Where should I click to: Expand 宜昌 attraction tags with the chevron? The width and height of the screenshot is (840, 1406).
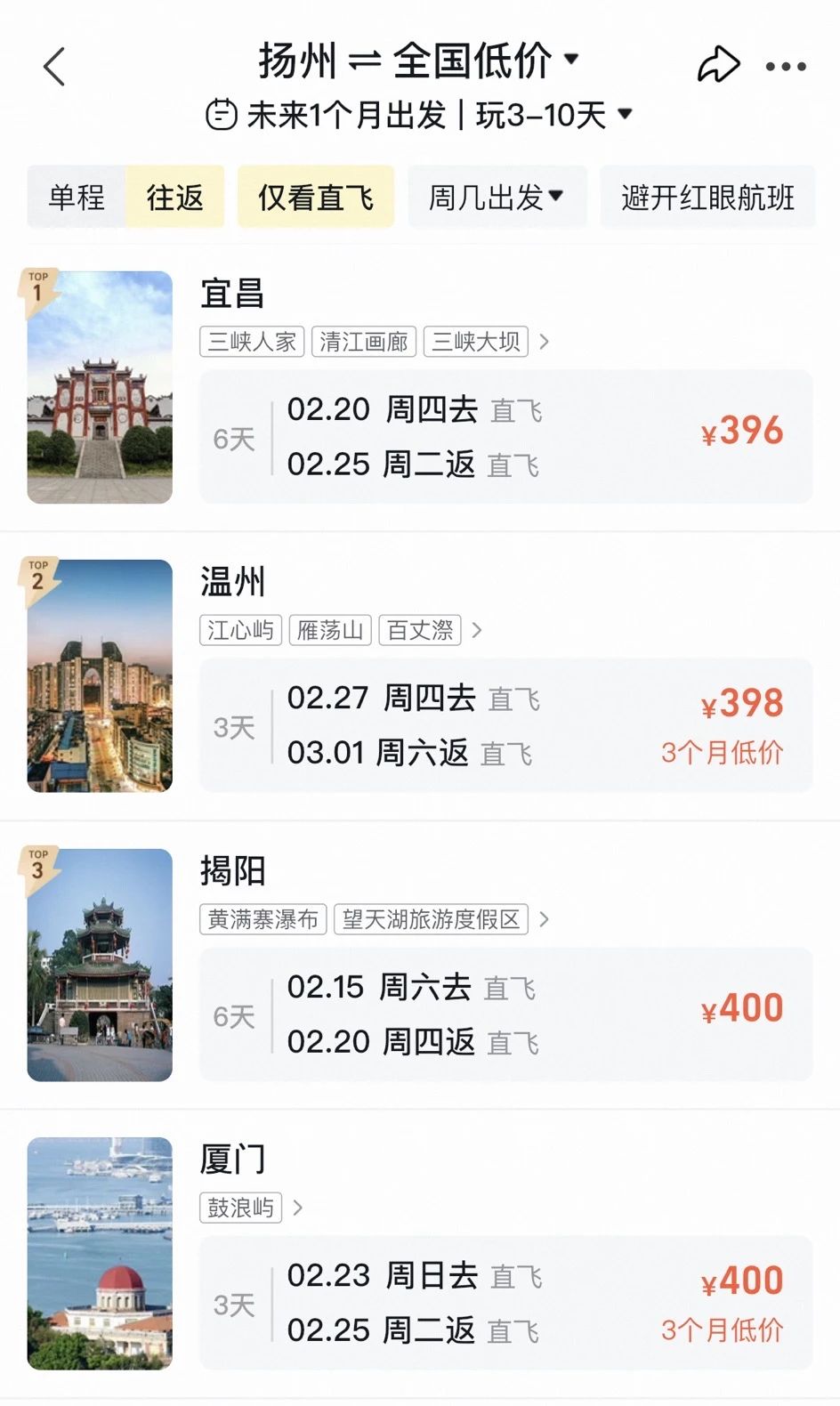(544, 342)
